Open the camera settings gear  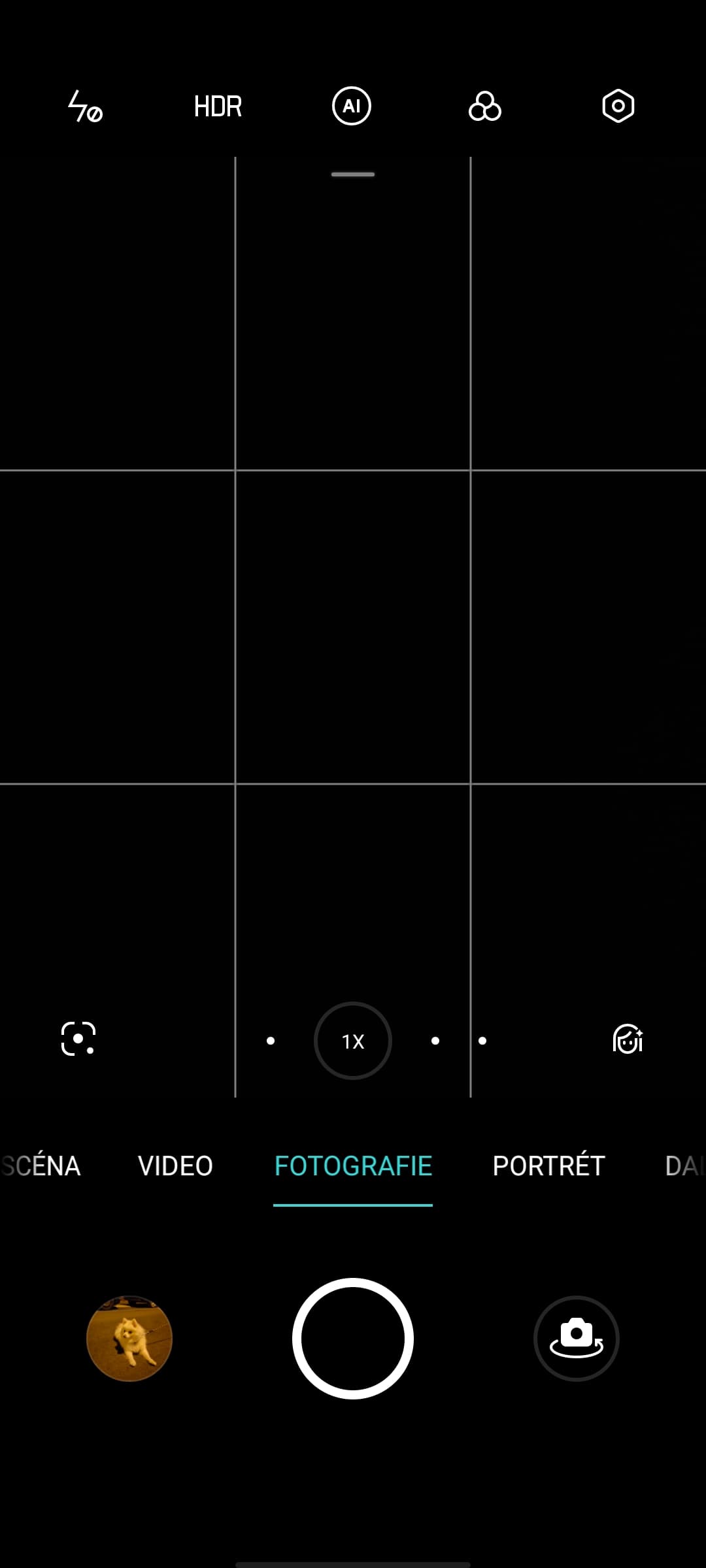pos(617,106)
